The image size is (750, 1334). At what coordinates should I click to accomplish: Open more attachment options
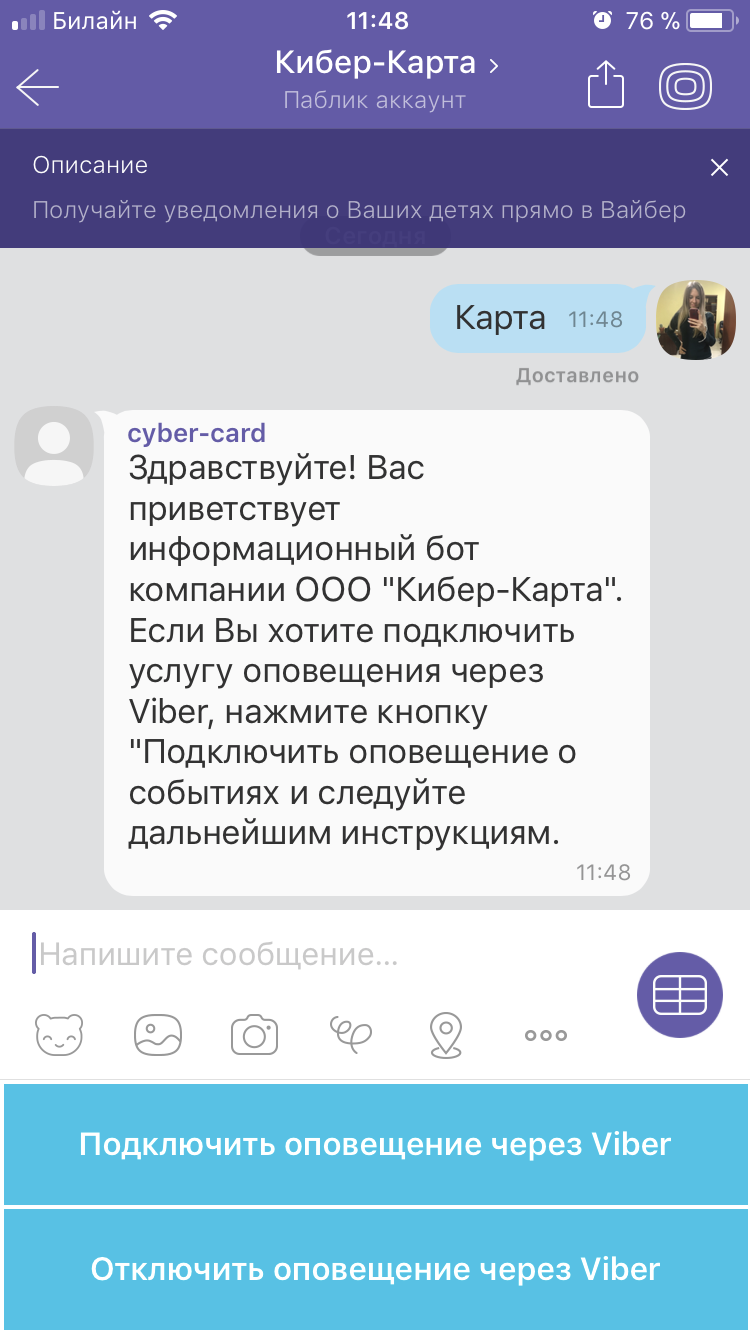(545, 1035)
